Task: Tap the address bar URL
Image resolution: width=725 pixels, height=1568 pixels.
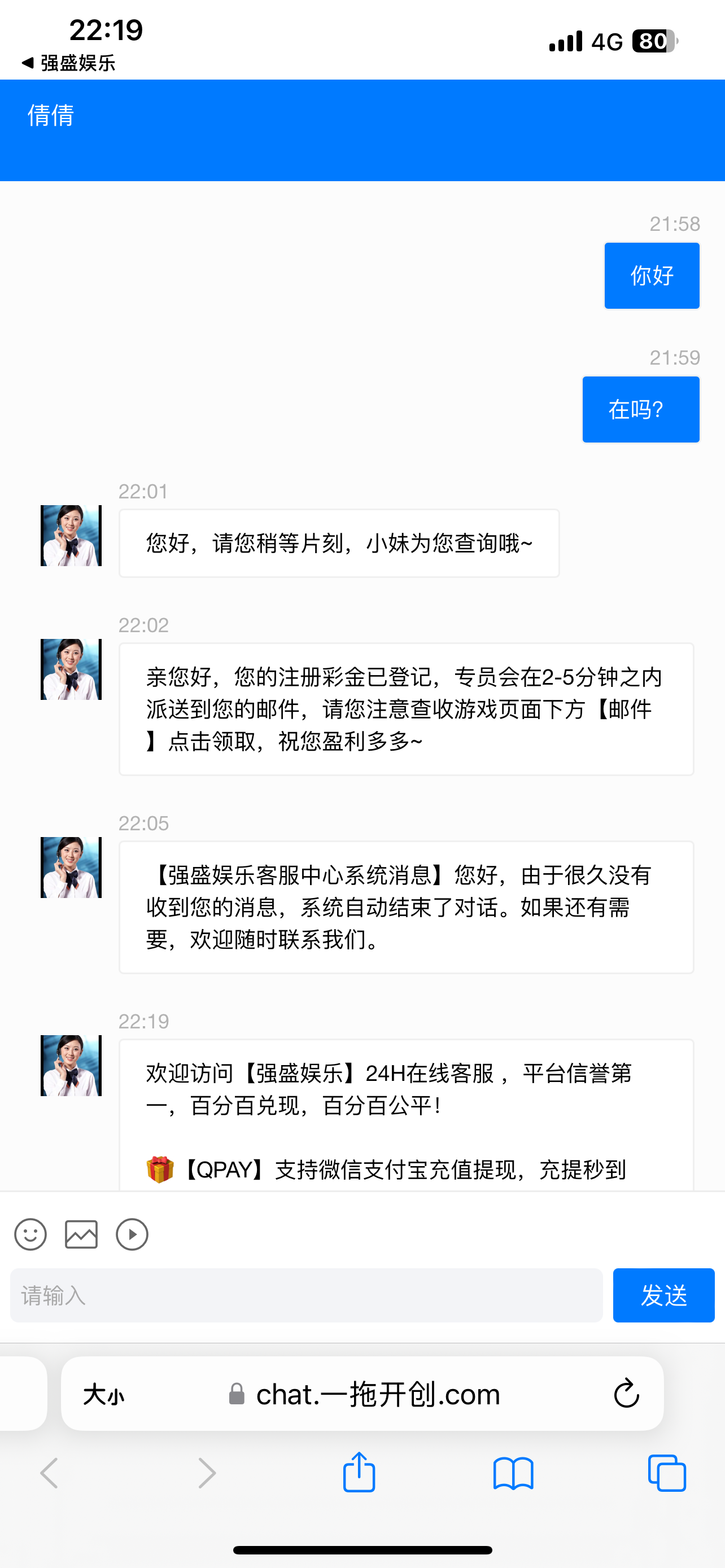Action: [x=377, y=1394]
